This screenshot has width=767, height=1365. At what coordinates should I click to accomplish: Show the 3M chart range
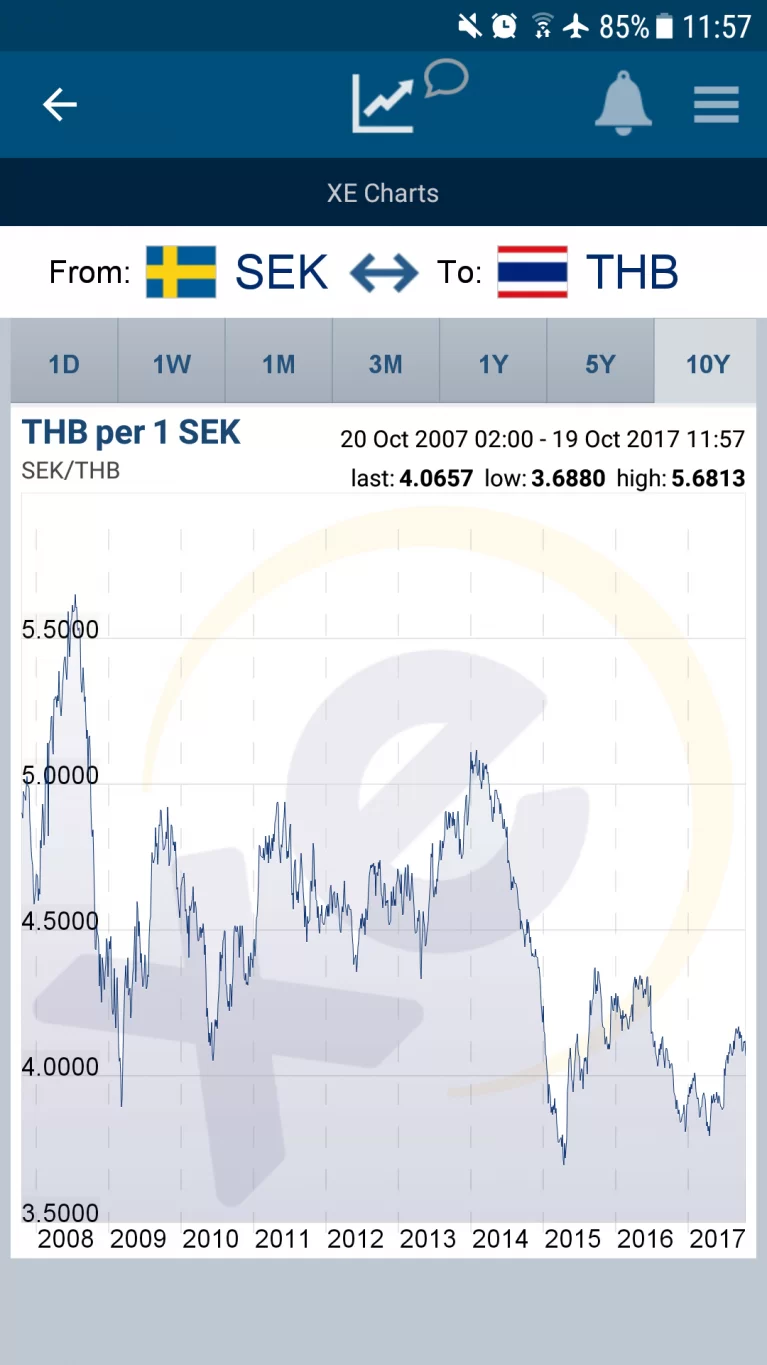[385, 364]
